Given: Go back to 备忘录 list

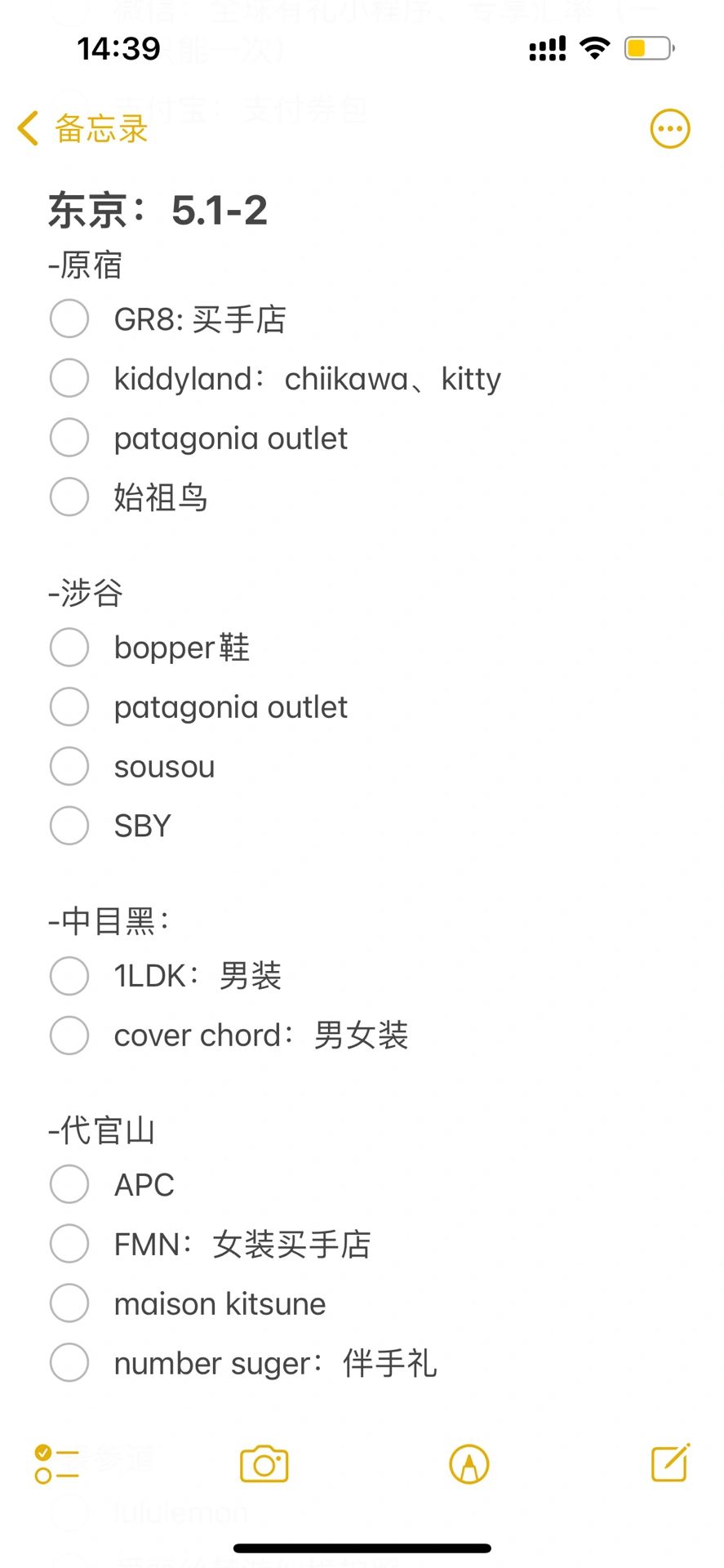Looking at the screenshot, I should (x=82, y=129).
